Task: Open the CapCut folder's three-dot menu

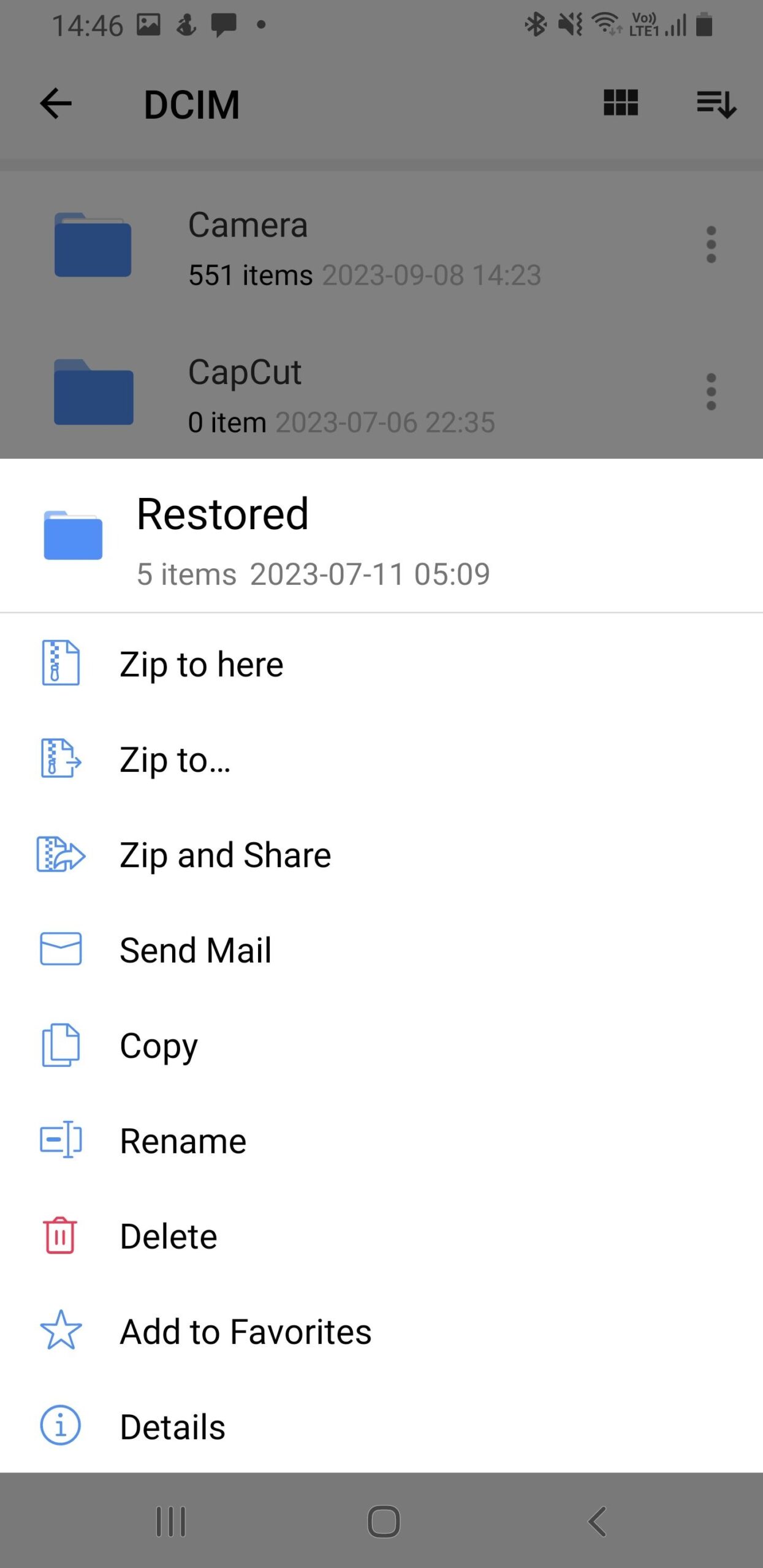Action: point(711,391)
